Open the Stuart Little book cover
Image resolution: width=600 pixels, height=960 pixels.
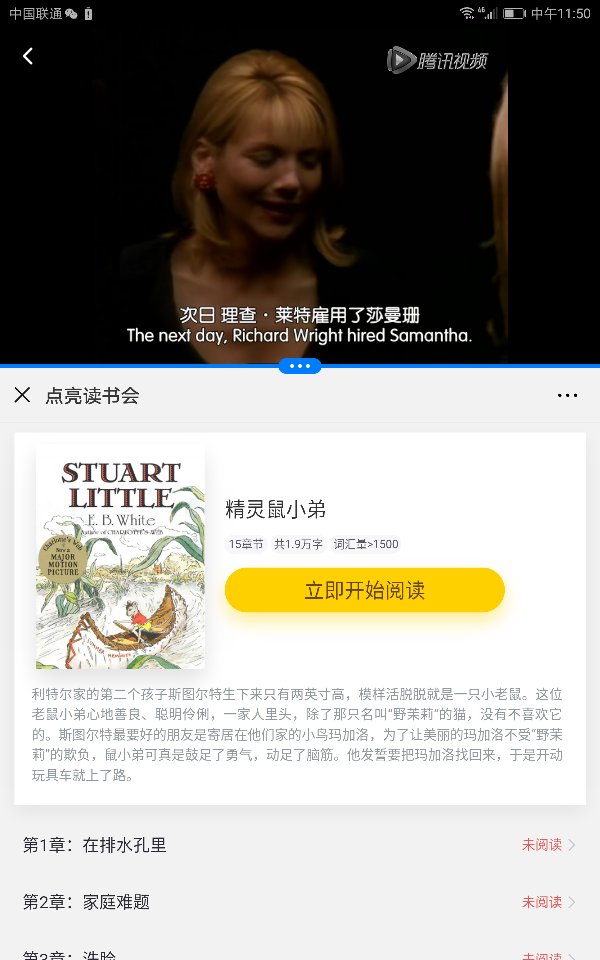click(120, 558)
